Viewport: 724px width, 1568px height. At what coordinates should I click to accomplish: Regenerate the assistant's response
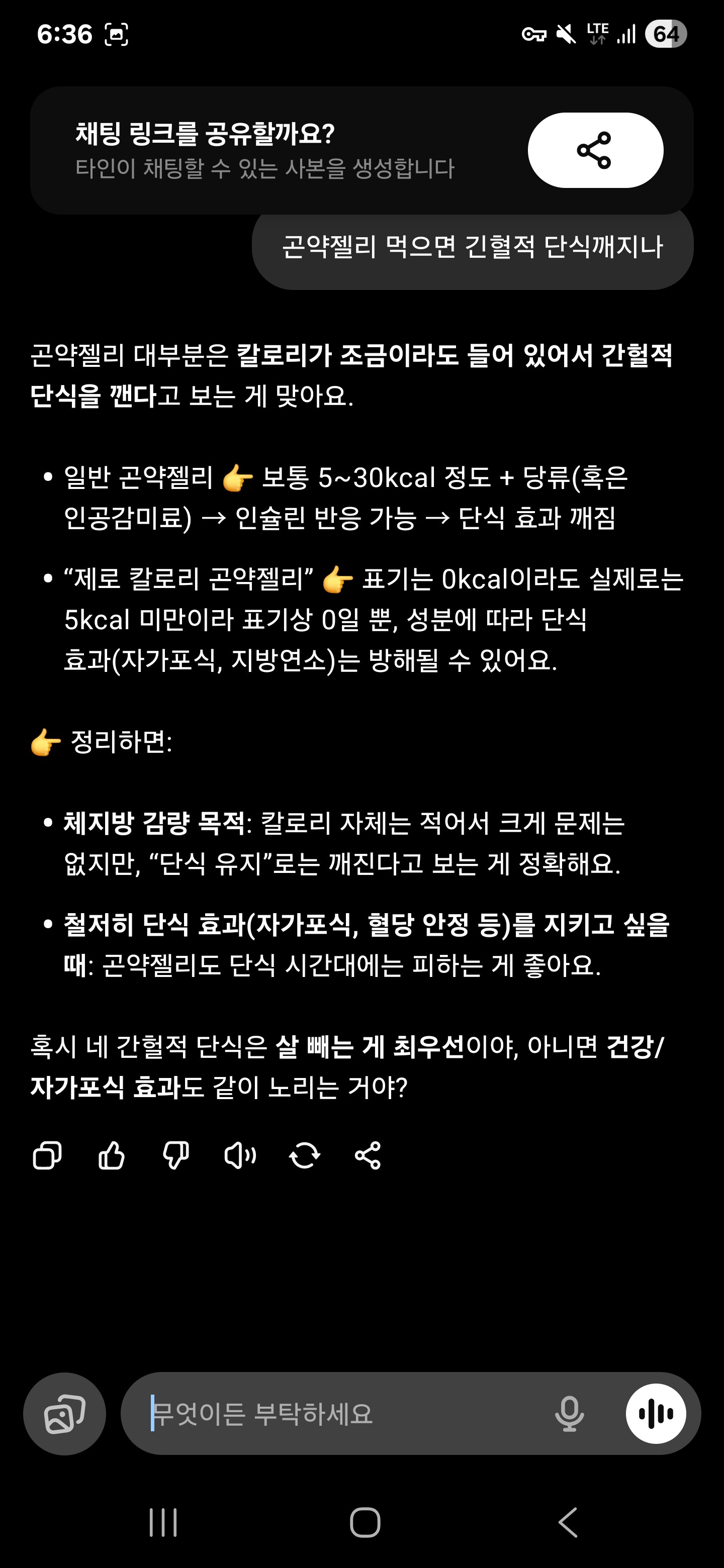(x=305, y=1155)
